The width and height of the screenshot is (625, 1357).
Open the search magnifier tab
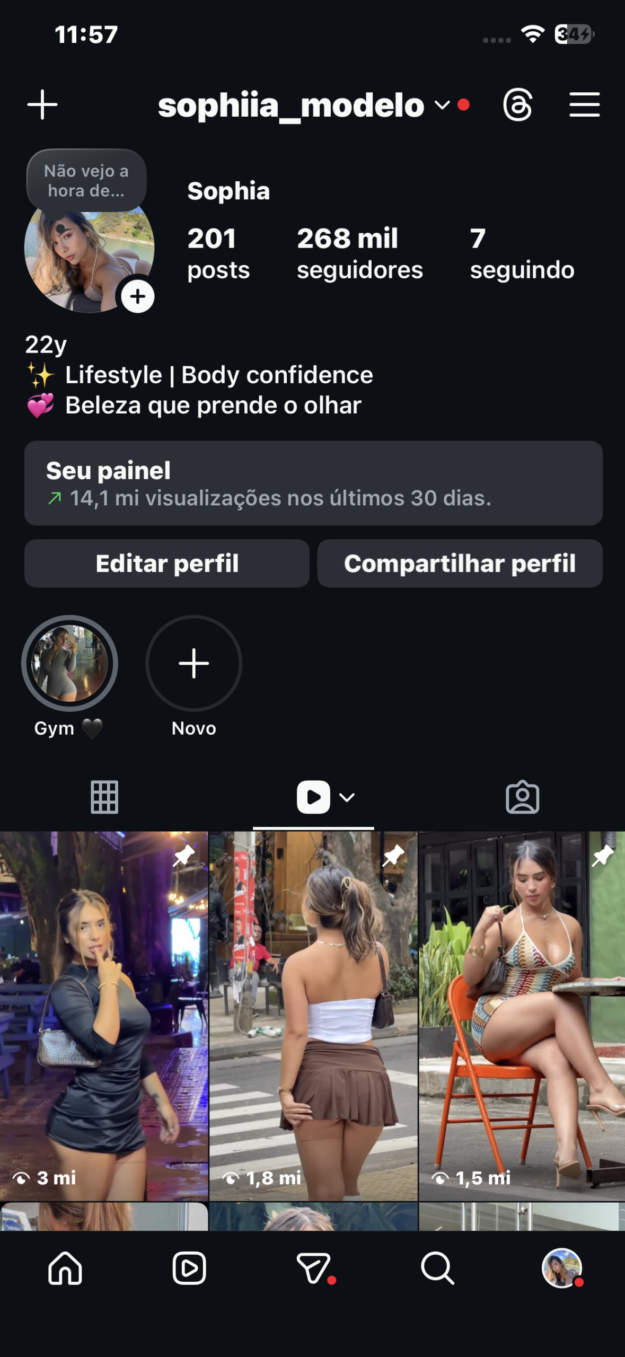pos(437,1268)
